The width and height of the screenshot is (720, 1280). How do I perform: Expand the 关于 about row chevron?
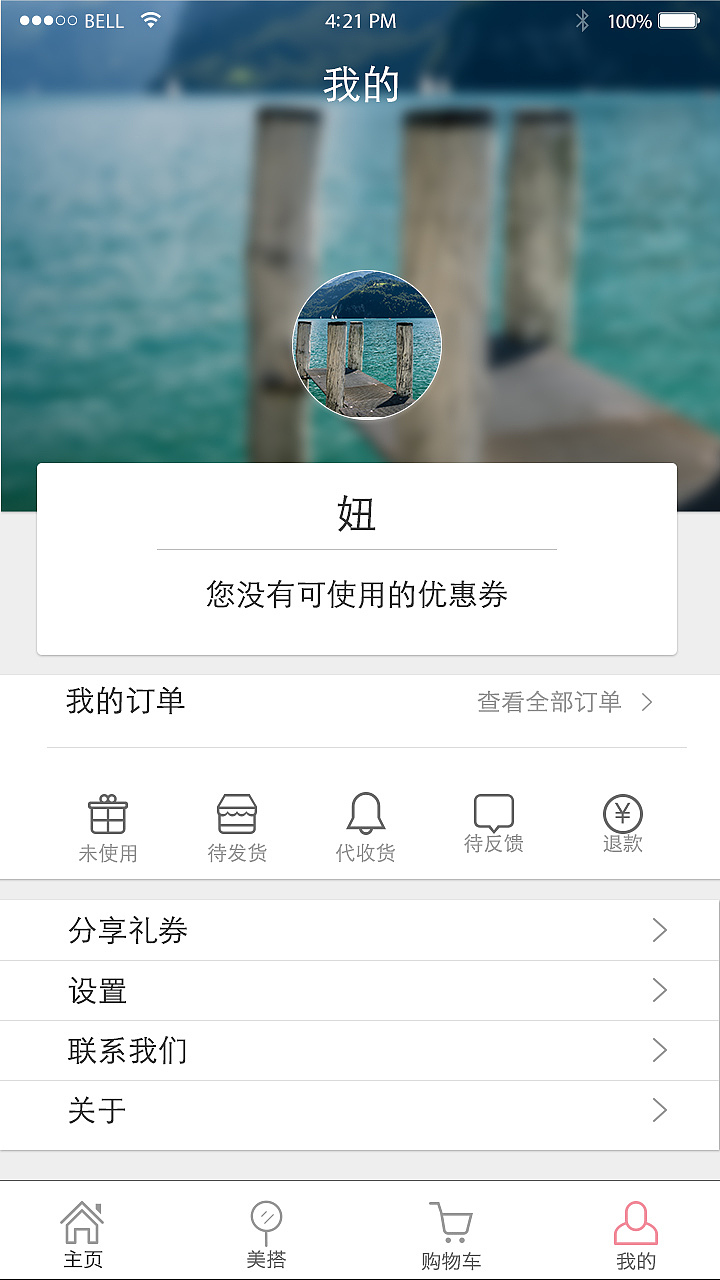[660, 1110]
